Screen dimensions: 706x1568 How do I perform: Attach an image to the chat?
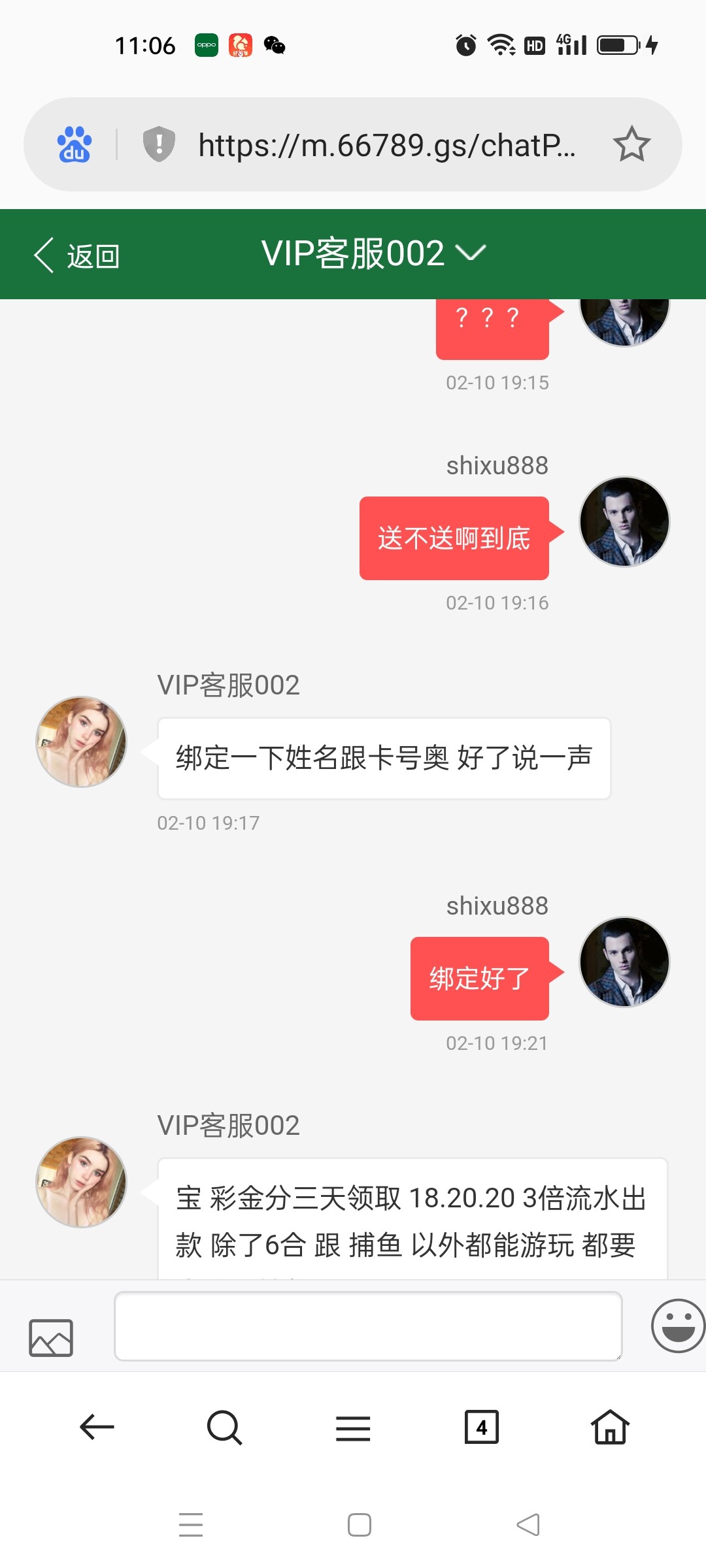point(51,1337)
